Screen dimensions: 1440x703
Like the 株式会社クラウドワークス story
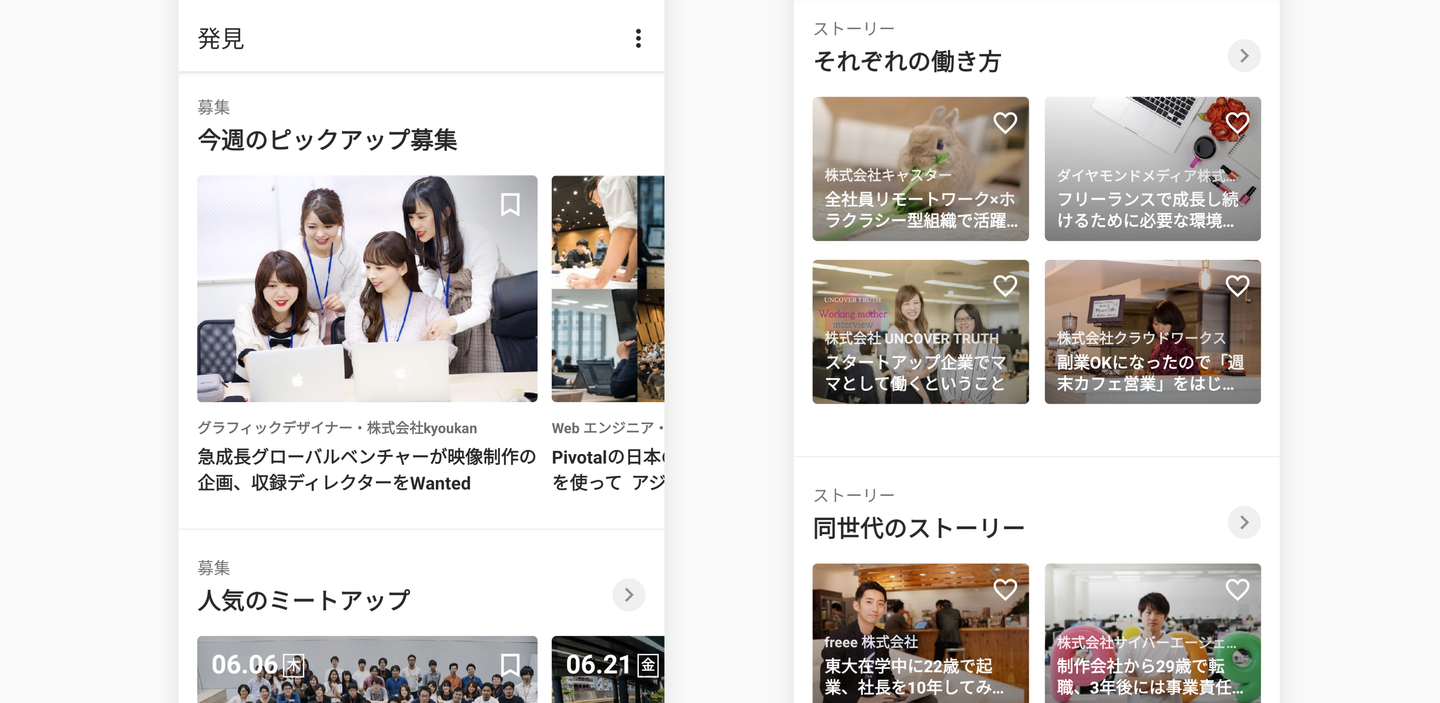[1237, 286]
